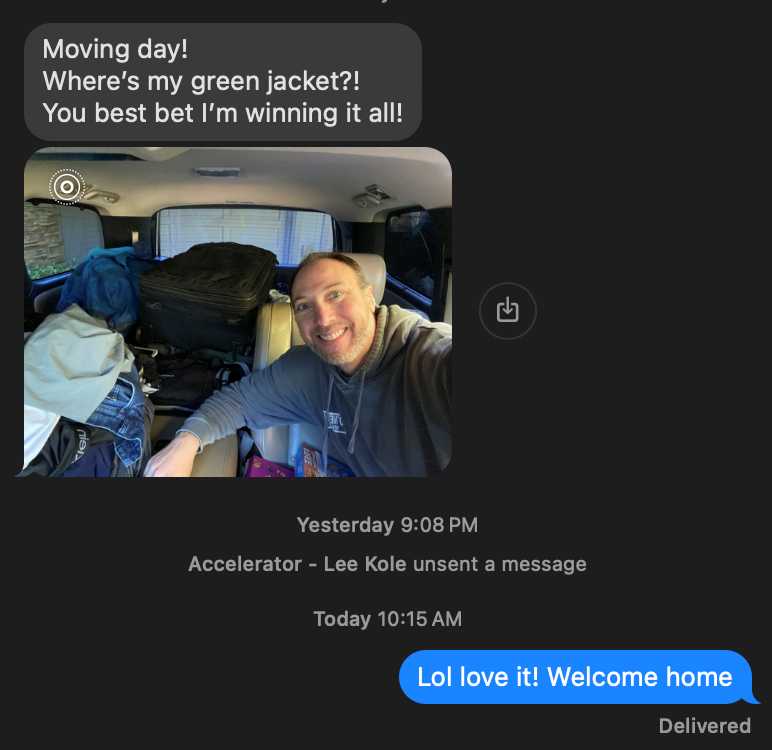Screen dimensions: 772x750
Task: Play the Live Photo via its badge
Action: click(67, 186)
